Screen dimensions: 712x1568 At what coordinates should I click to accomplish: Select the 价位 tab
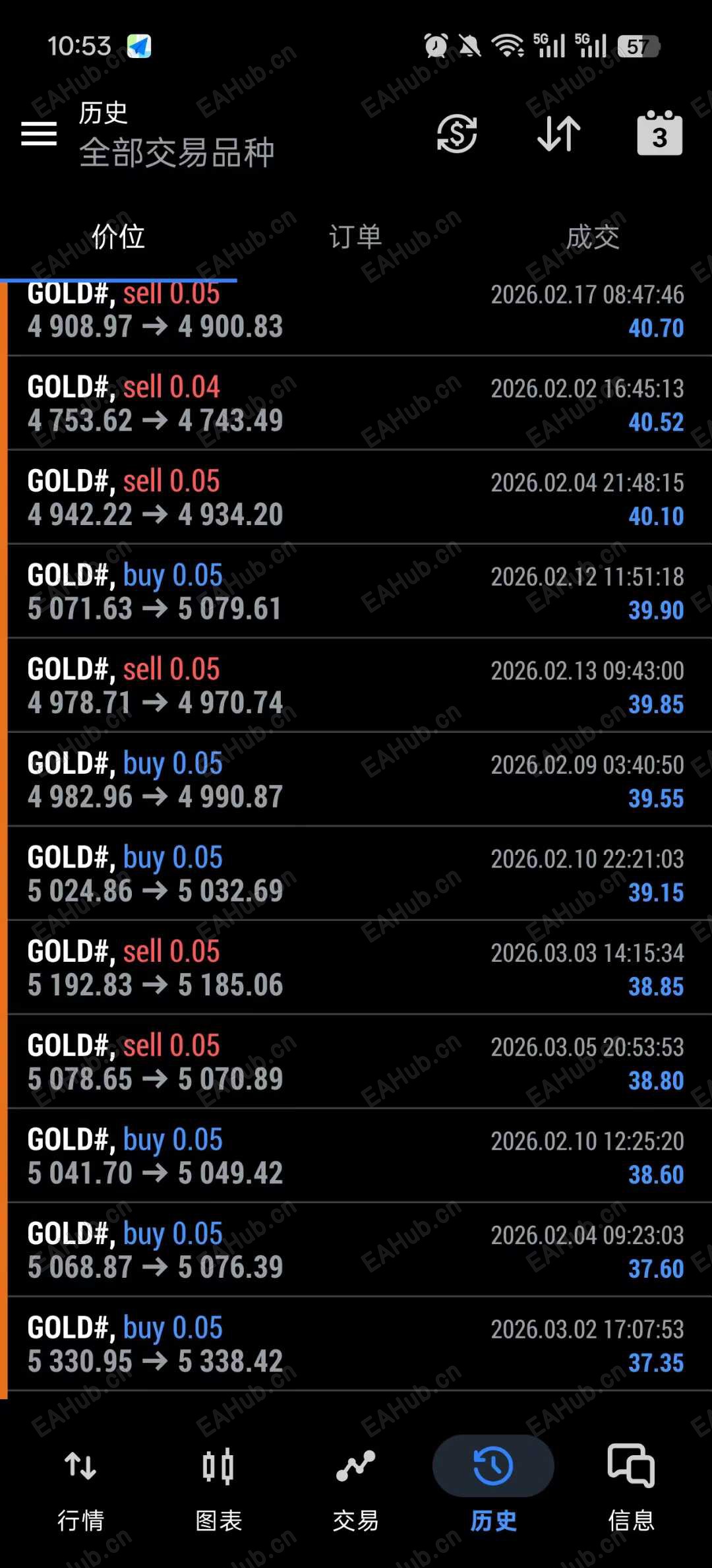[x=119, y=237]
